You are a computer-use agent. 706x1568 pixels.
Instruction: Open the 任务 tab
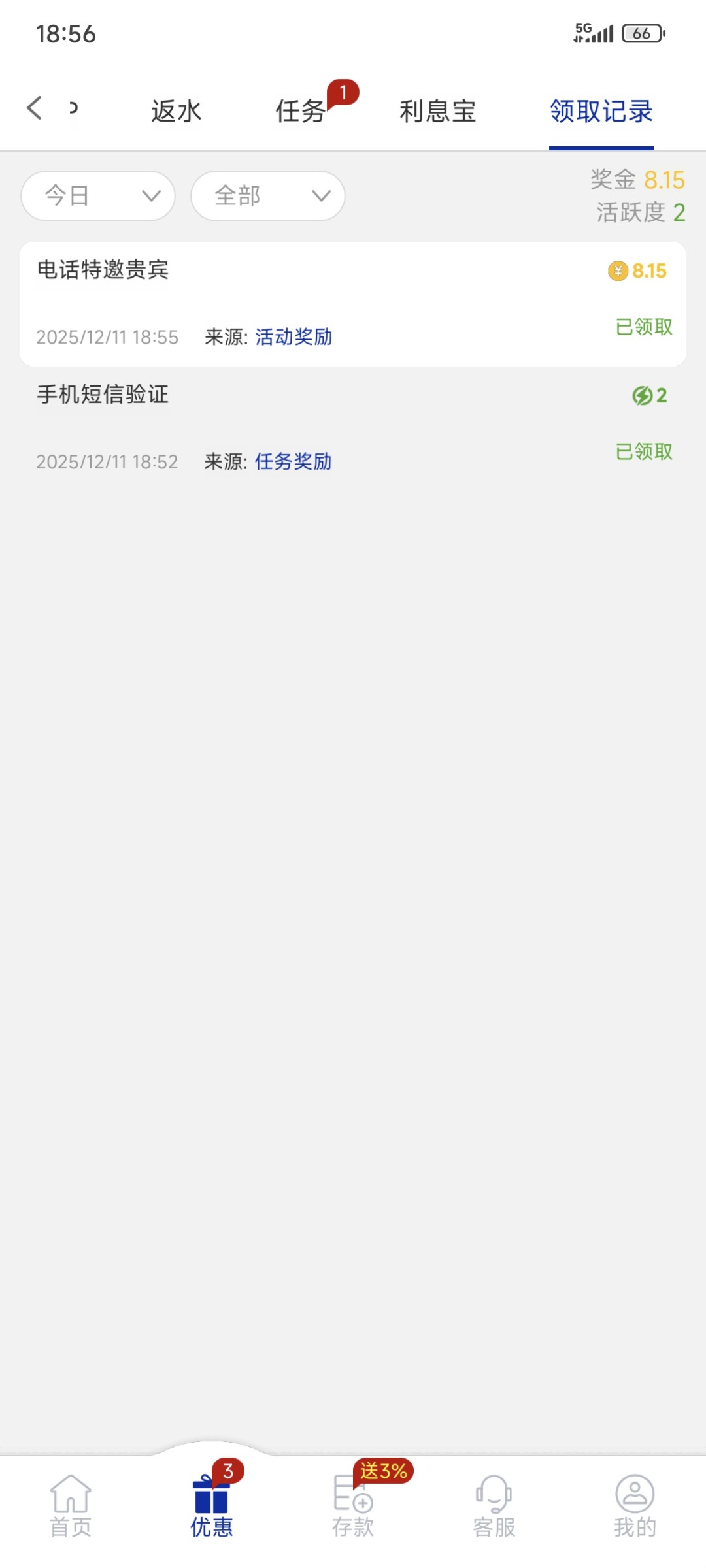[x=300, y=111]
